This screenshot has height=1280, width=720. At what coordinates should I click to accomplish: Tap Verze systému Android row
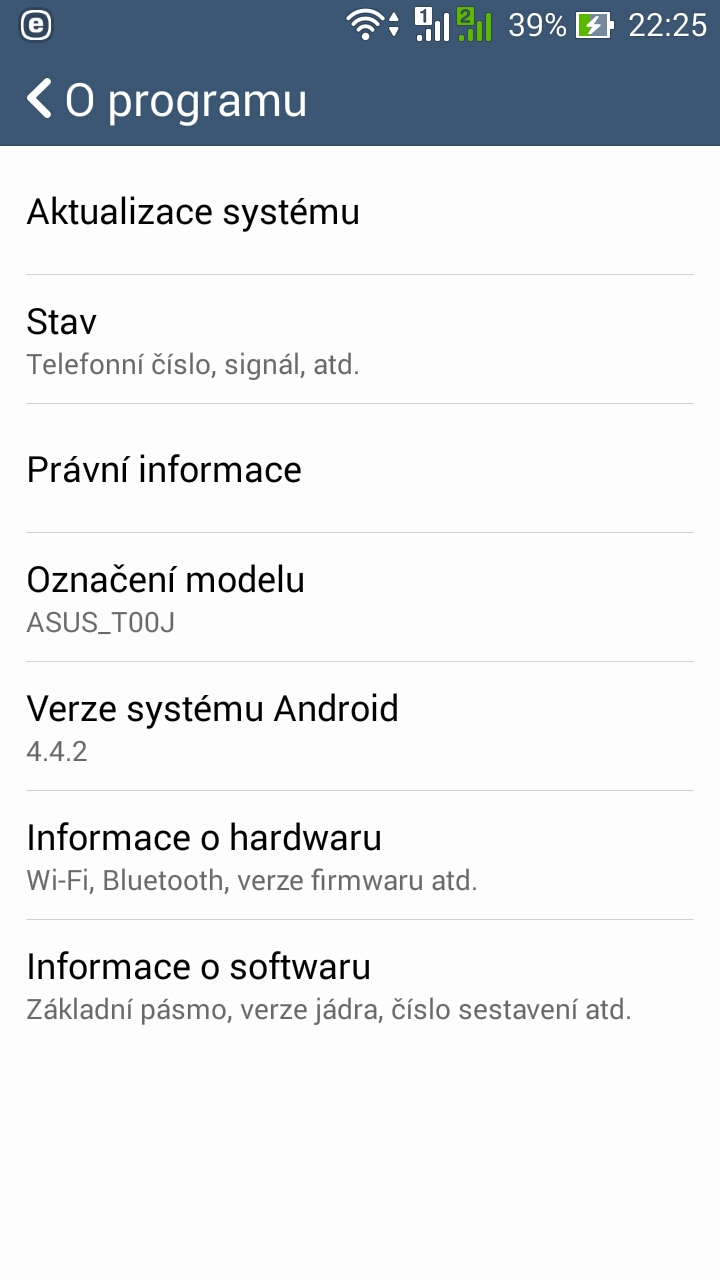pyautogui.click(x=360, y=727)
